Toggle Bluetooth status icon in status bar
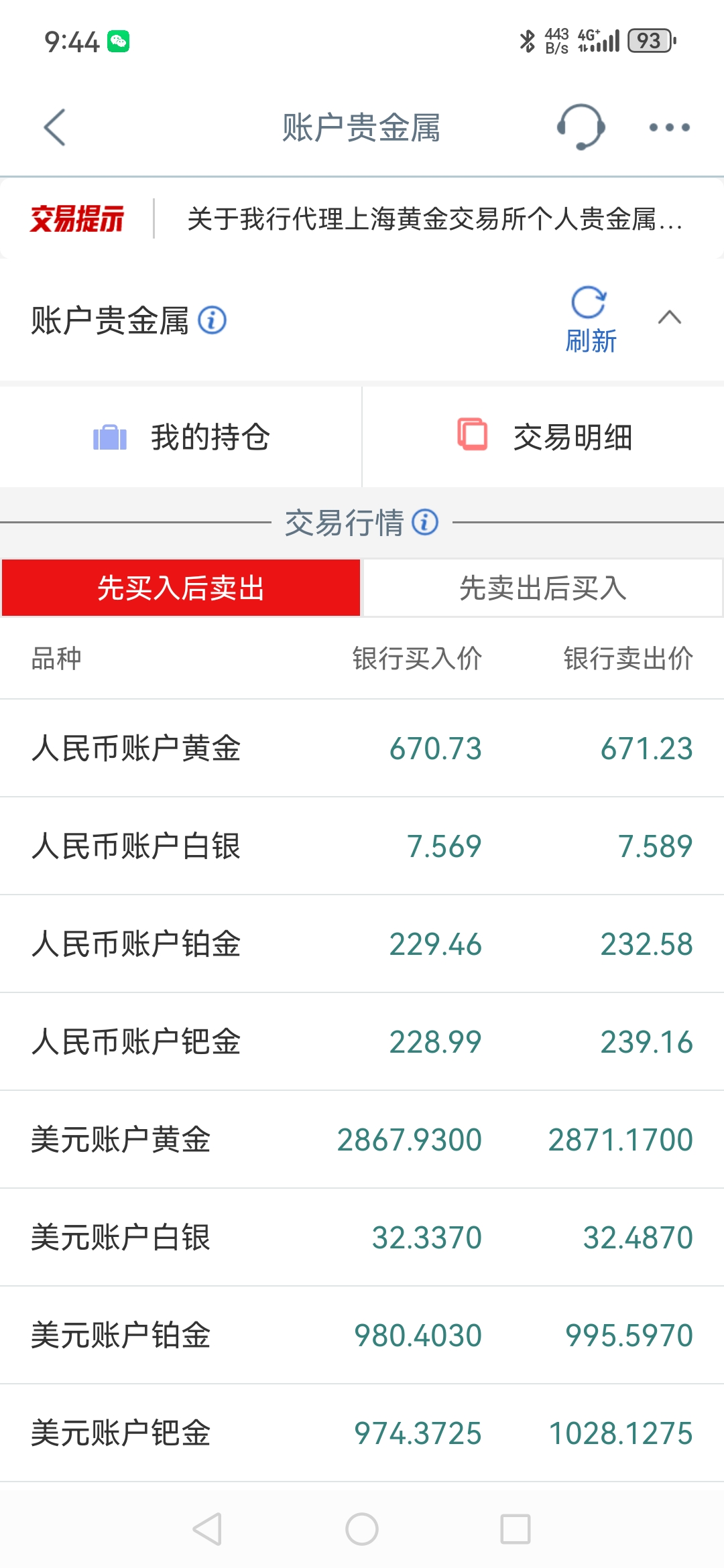This screenshot has height=1568, width=724. (x=529, y=42)
